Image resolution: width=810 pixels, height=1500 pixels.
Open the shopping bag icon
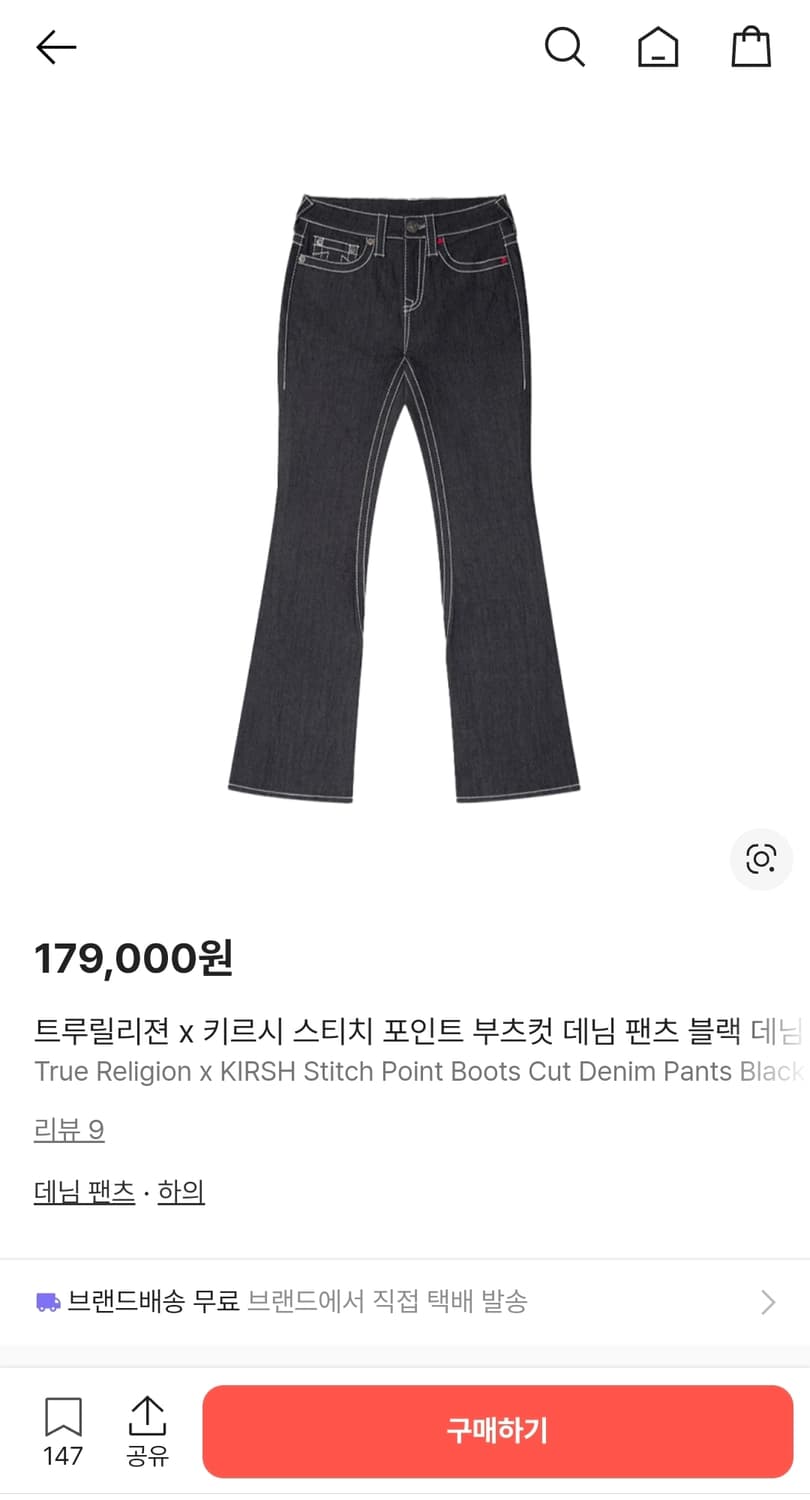(752, 46)
